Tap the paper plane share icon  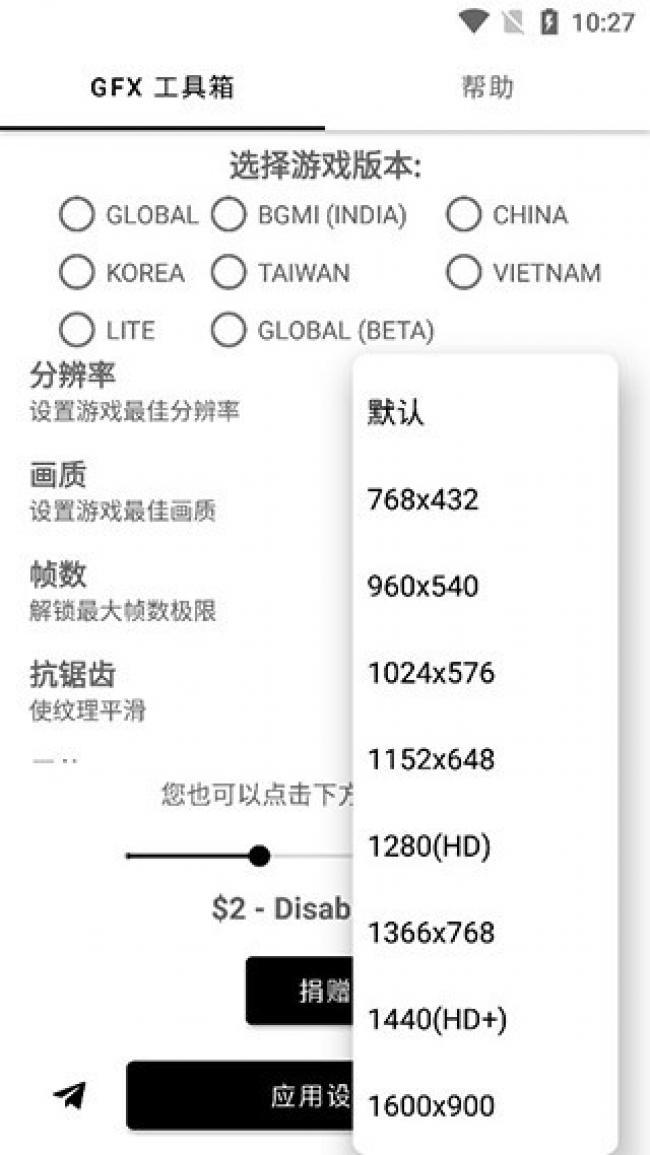70,1096
